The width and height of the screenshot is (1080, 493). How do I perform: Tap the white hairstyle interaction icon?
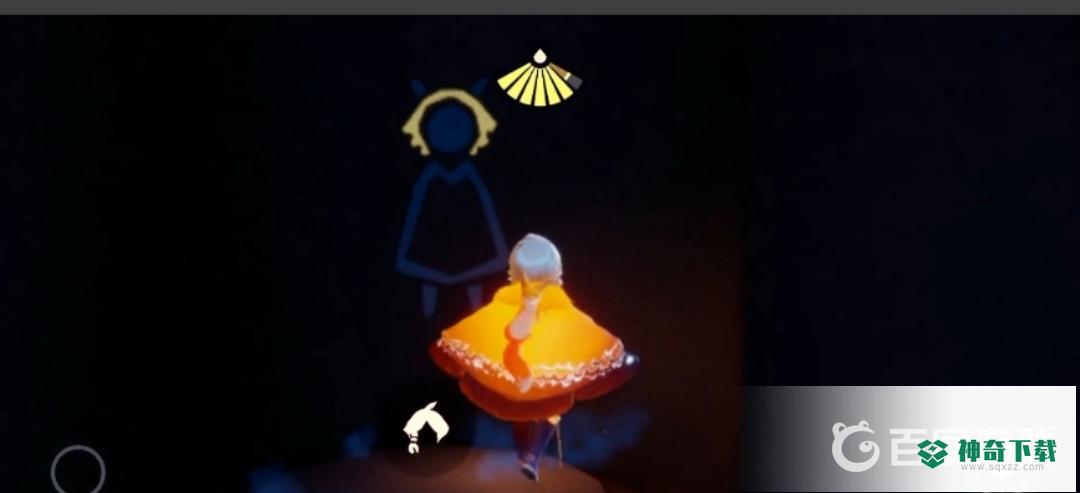coord(426,428)
